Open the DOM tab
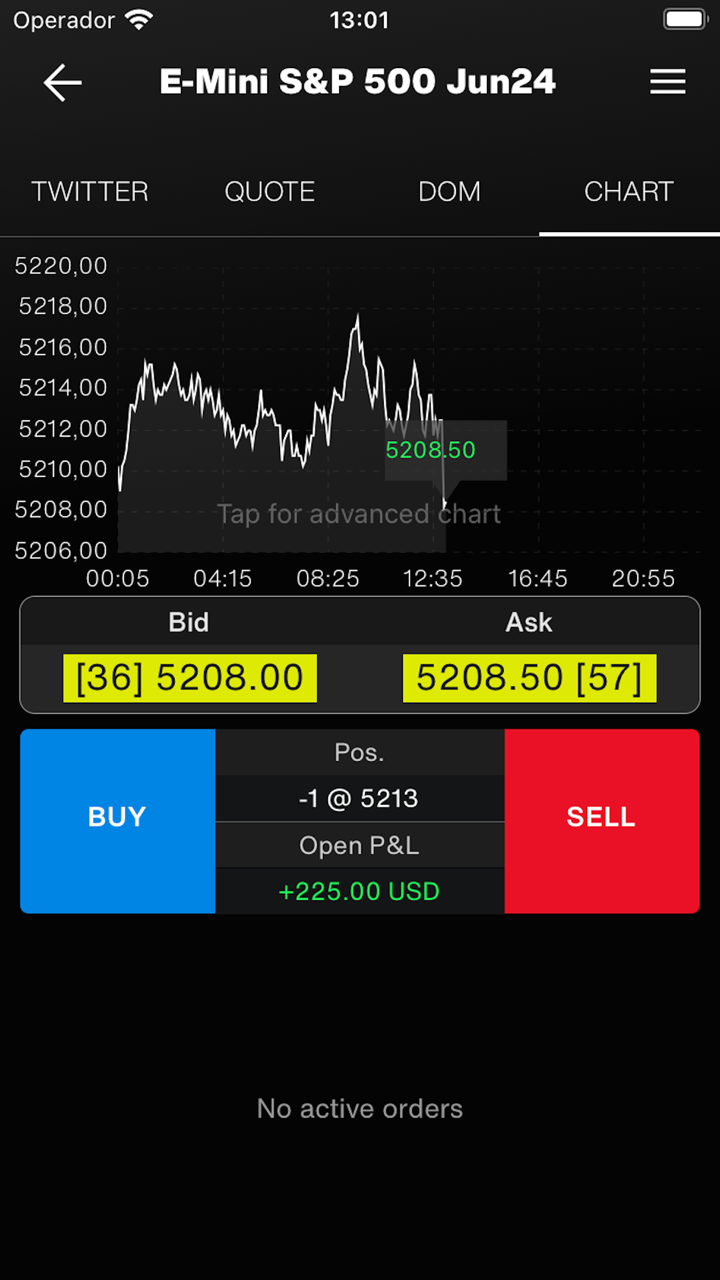Viewport: 720px width, 1280px height. point(449,191)
